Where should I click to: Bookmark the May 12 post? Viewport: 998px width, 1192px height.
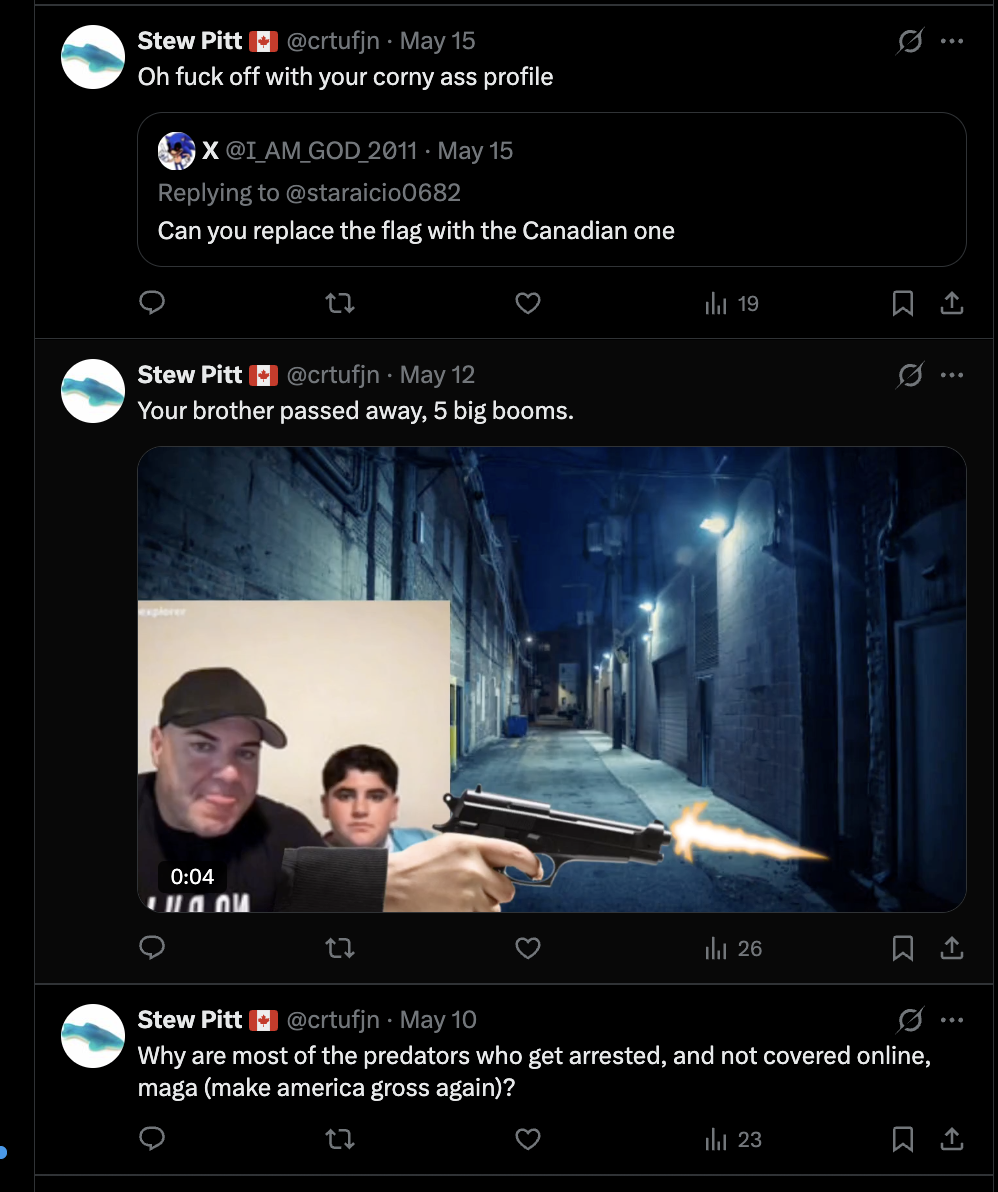(x=902, y=947)
